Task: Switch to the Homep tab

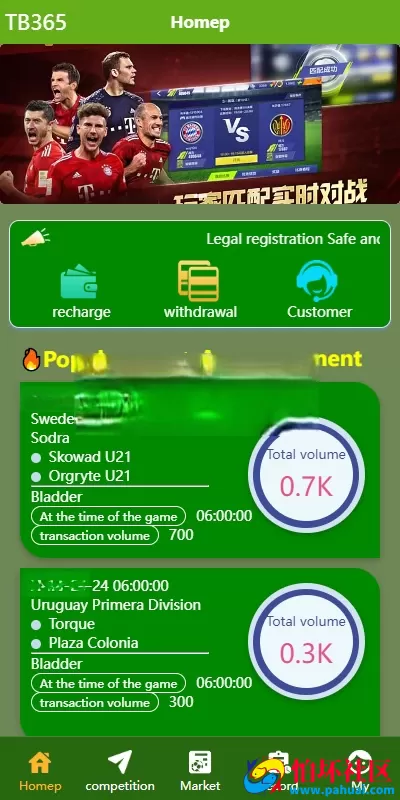Action: [x=40, y=771]
